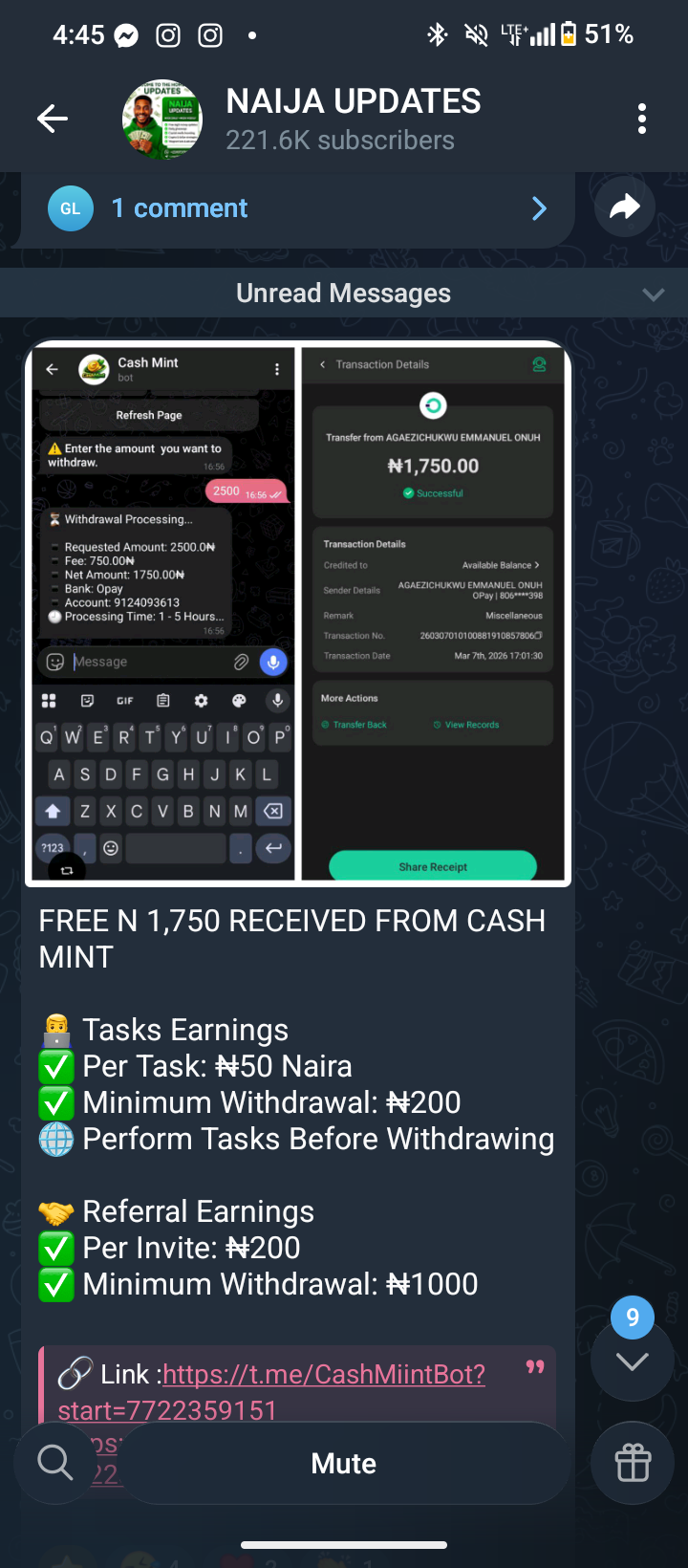
Task: Mute the channel
Action: 344,1463
